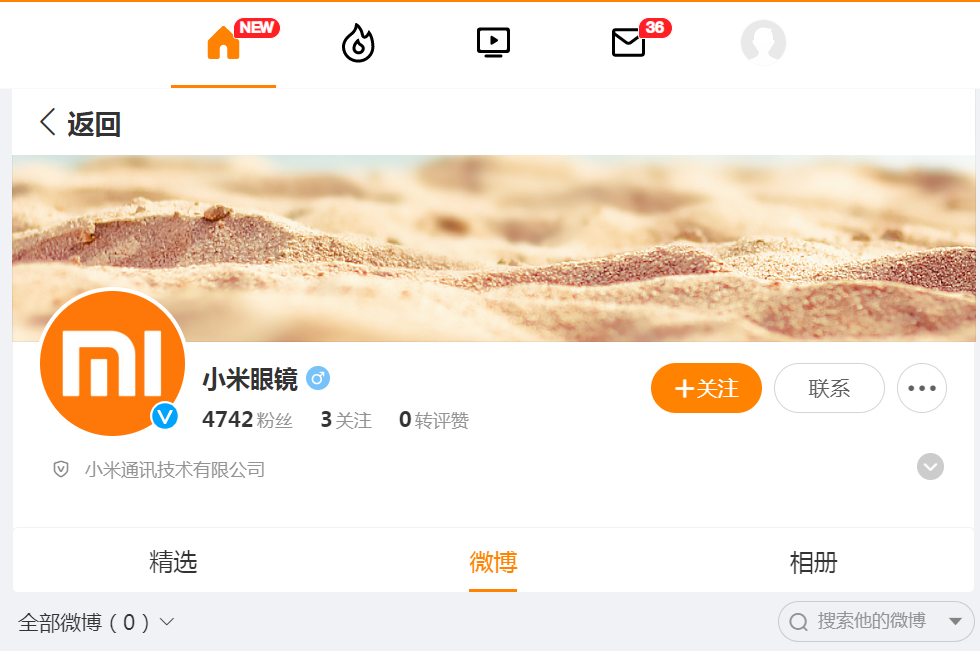Open the search box dropdown arrow
Viewport: 980px width, 651px height.
955,621
